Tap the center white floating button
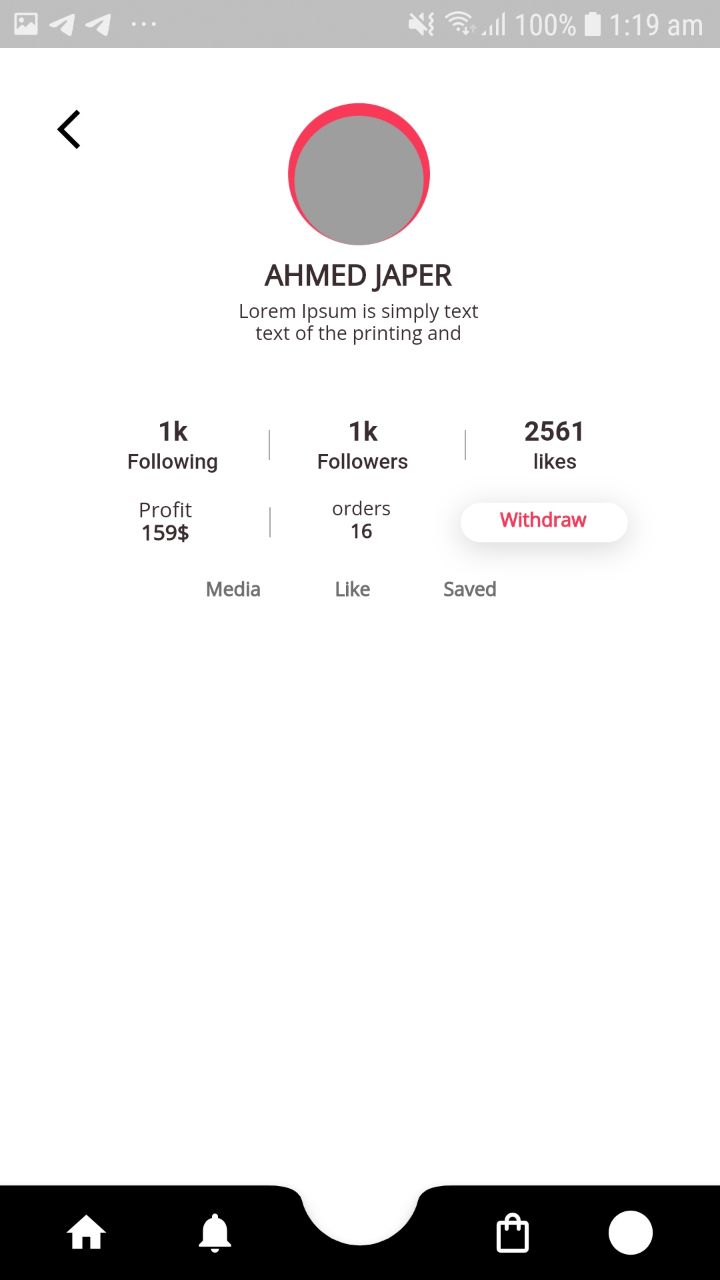Viewport: 720px width, 1280px height. click(360, 1208)
